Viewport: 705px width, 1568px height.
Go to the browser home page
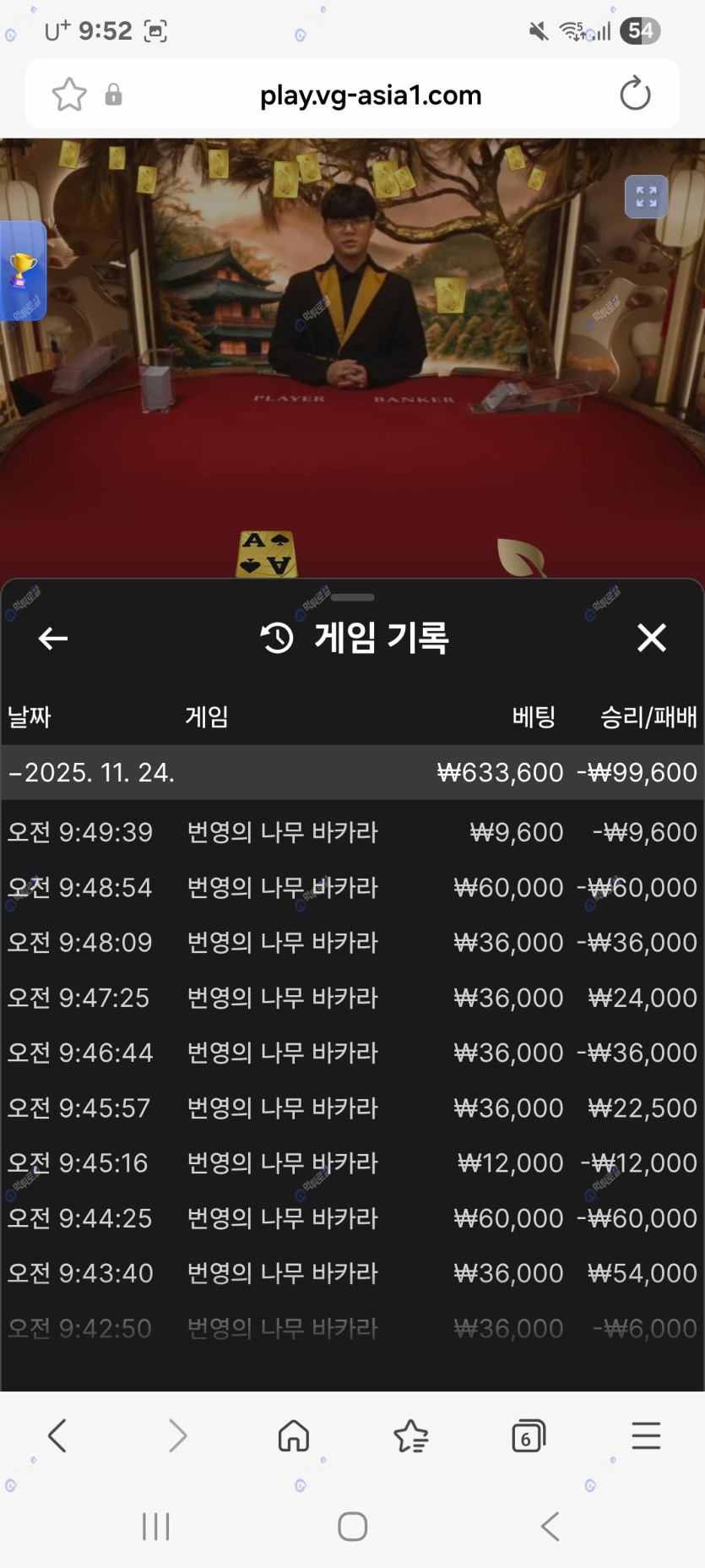(x=294, y=1435)
